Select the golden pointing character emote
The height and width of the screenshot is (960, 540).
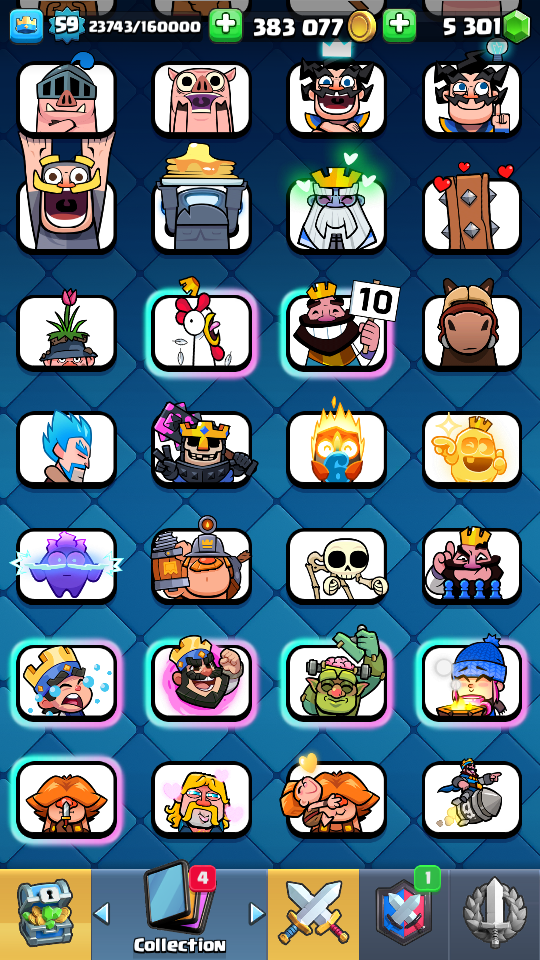click(472, 450)
